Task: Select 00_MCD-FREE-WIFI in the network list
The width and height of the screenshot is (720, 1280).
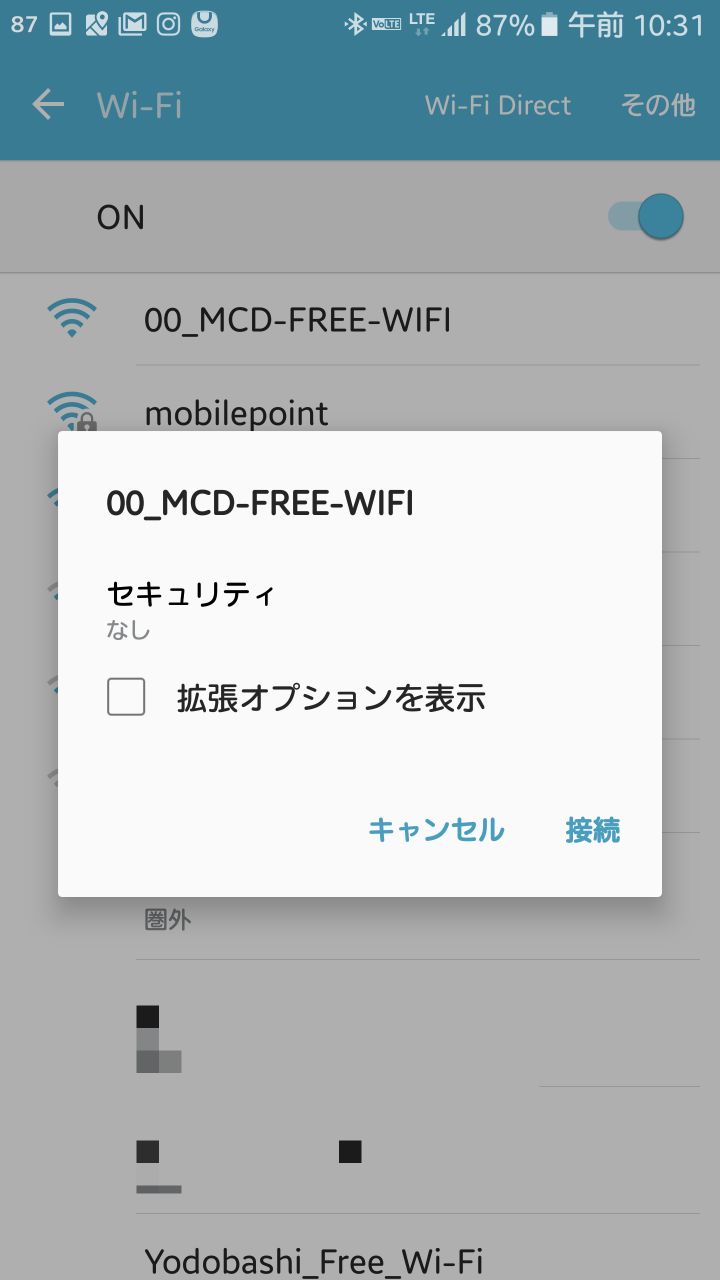Action: pyautogui.click(x=360, y=320)
